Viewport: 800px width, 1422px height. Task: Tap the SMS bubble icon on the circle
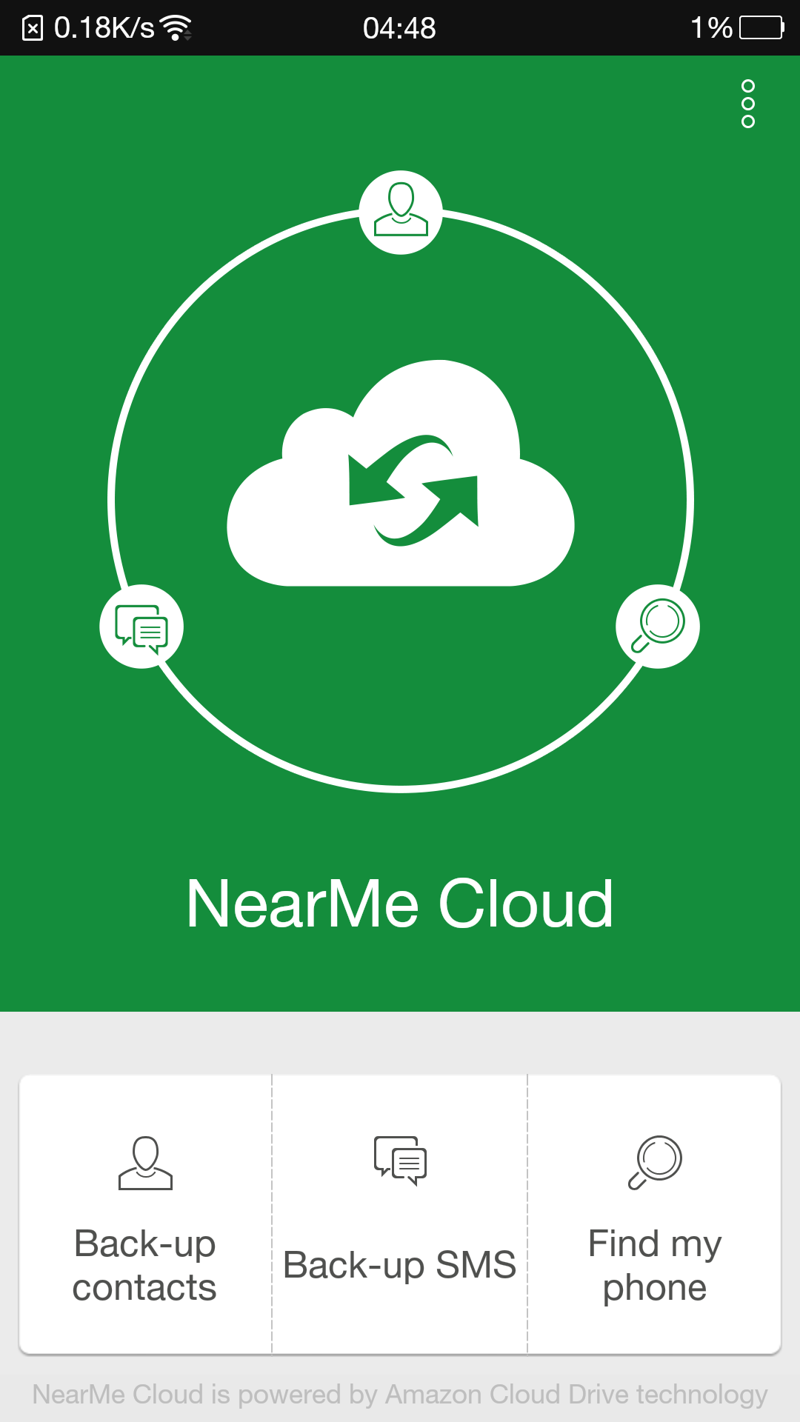[x=142, y=627]
